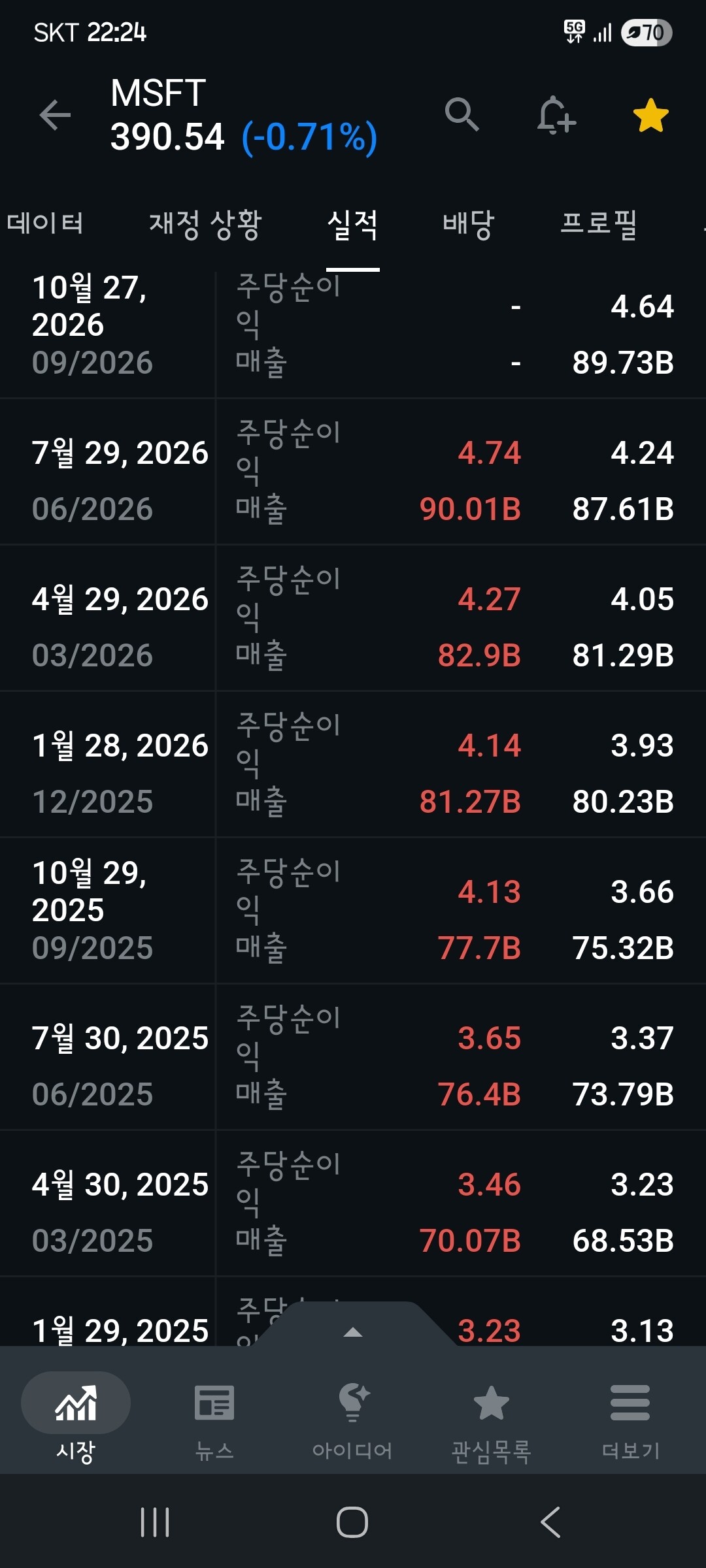The width and height of the screenshot is (706, 1568).
Task: Add a price alert with the bell icon
Action: tap(556, 116)
